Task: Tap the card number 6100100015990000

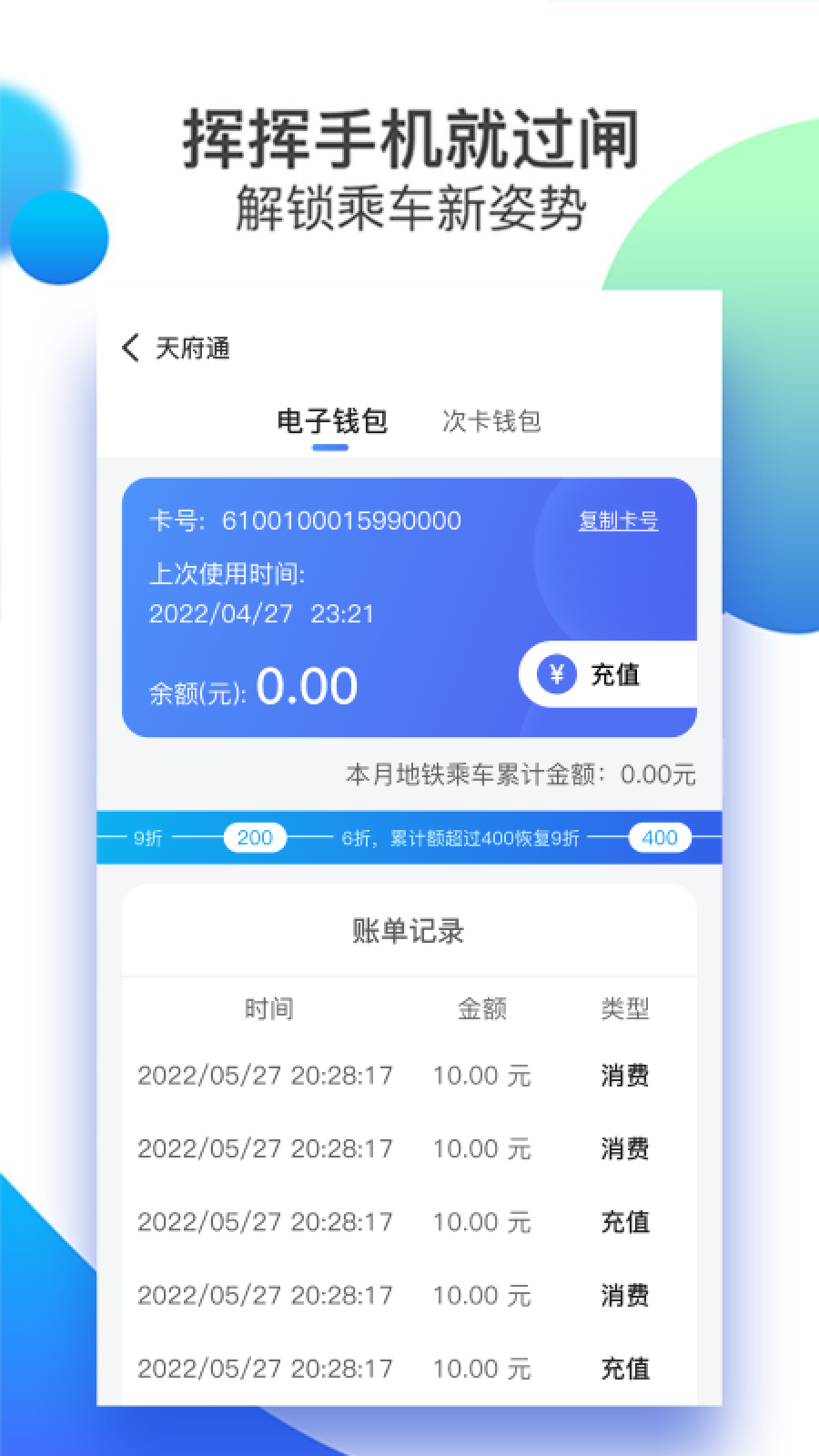Action: pyautogui.click(x=343, y=521)
